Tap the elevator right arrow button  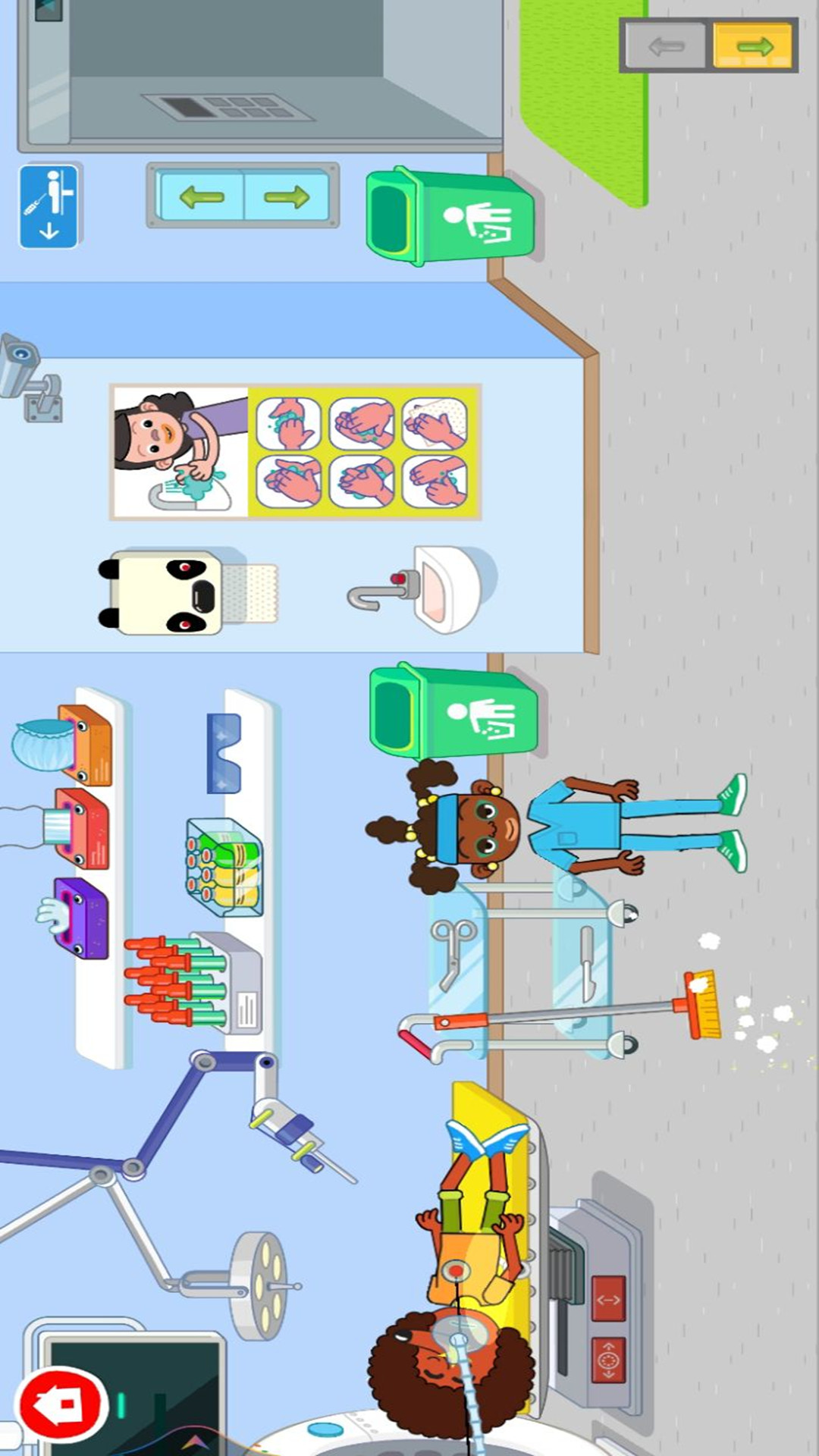click(x=287, y=197)
